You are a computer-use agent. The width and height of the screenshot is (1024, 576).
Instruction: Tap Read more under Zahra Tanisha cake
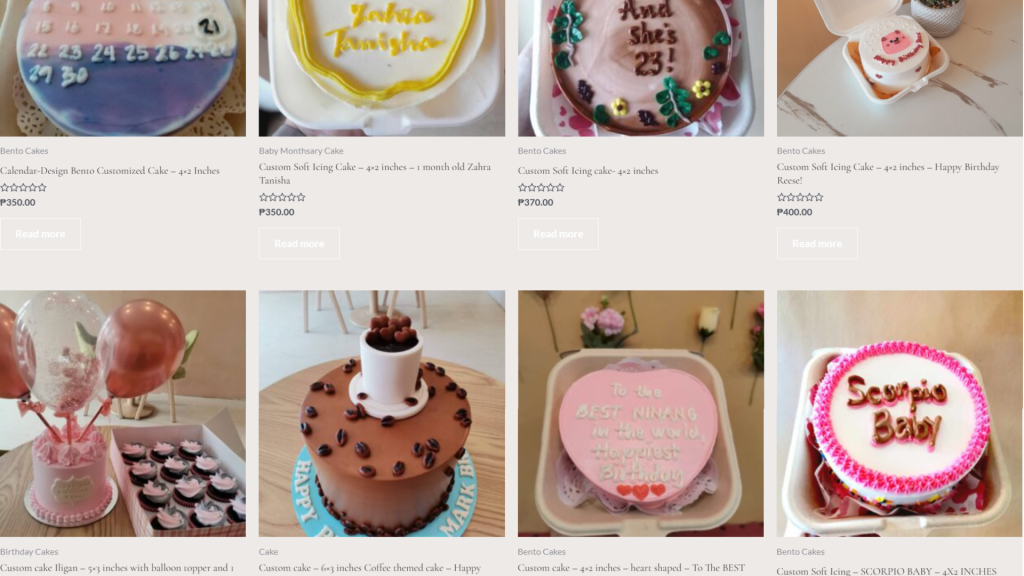299,243
